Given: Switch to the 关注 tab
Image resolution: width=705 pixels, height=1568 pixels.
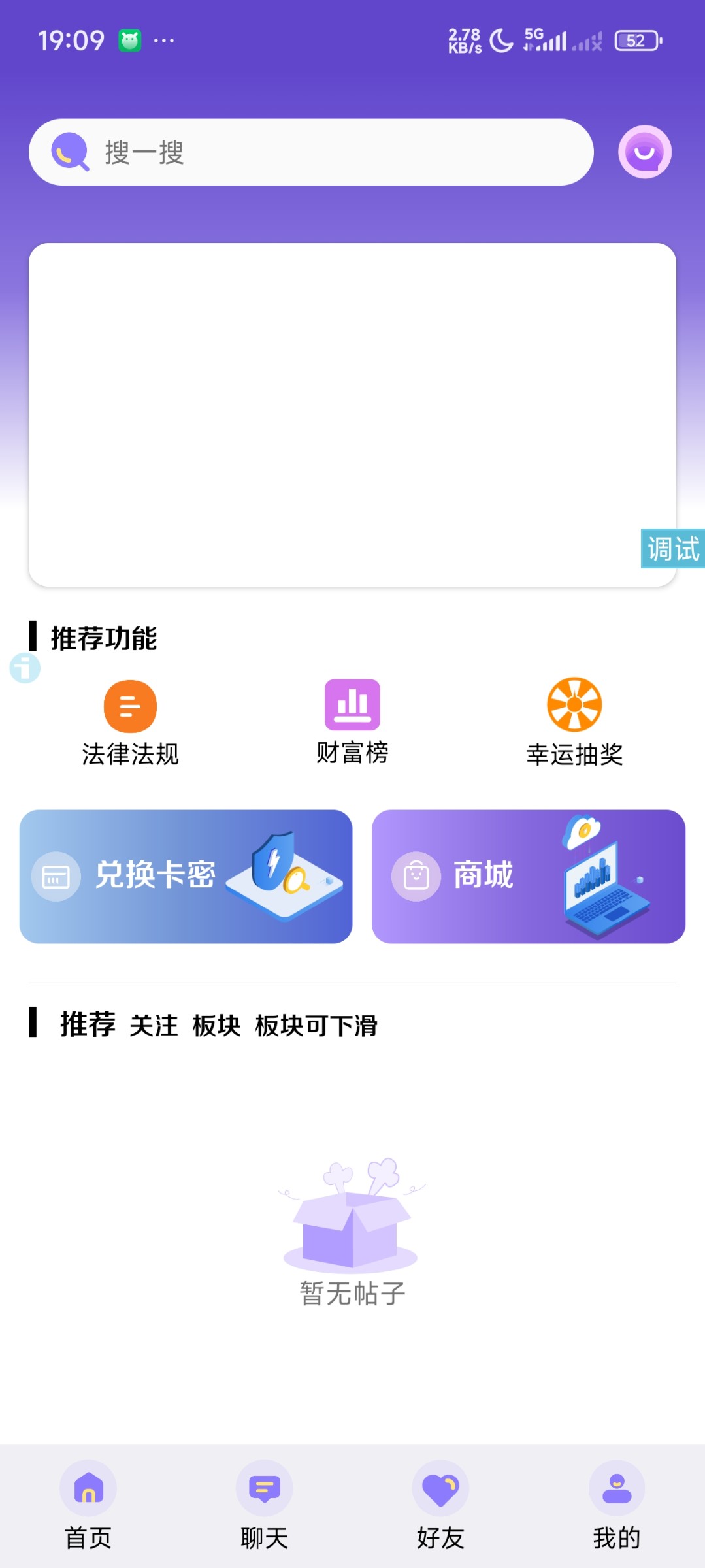Looking at the screenshot, I should coord(154,1026).
